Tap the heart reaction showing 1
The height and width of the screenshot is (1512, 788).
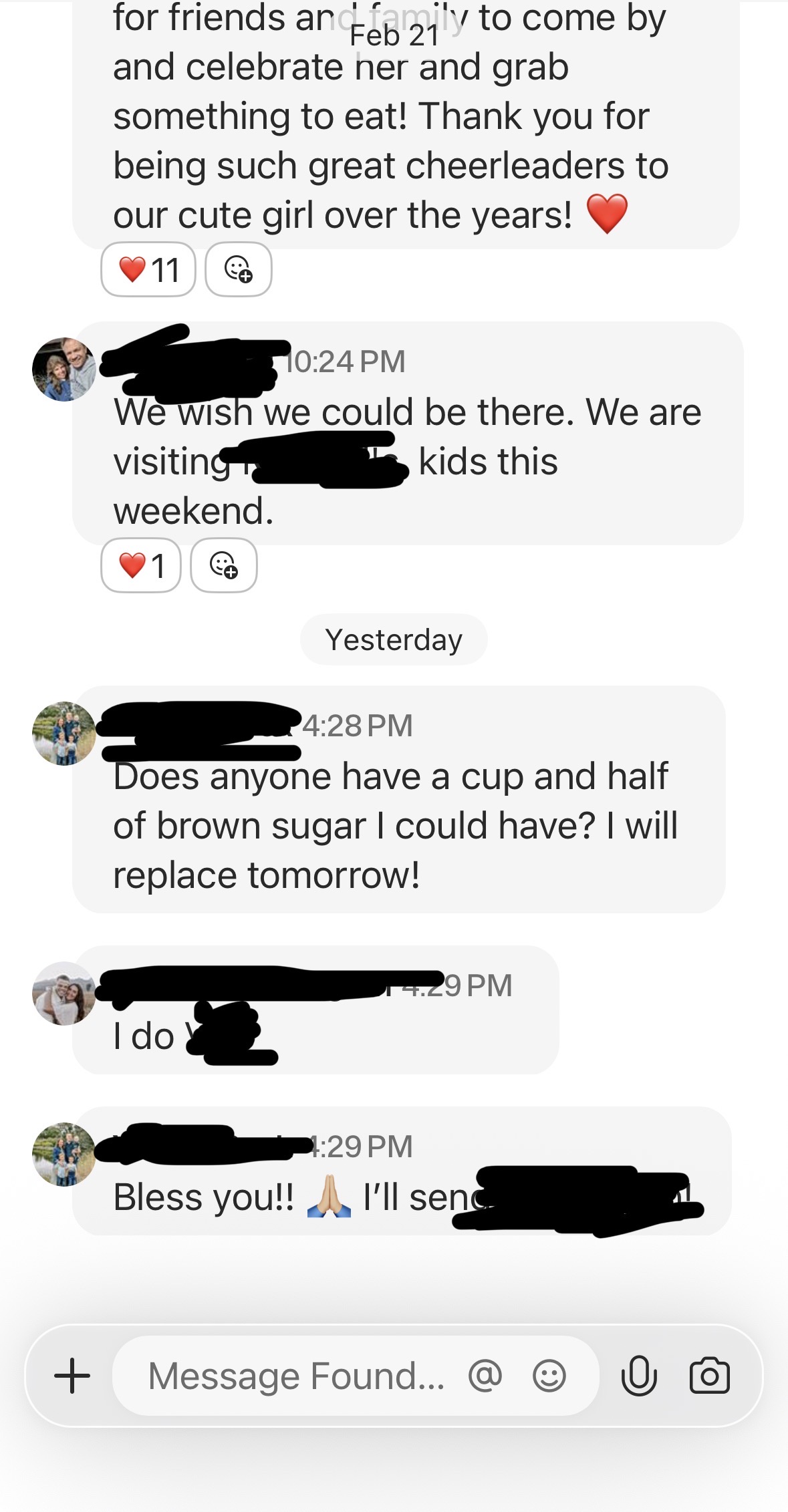(141, 565)
